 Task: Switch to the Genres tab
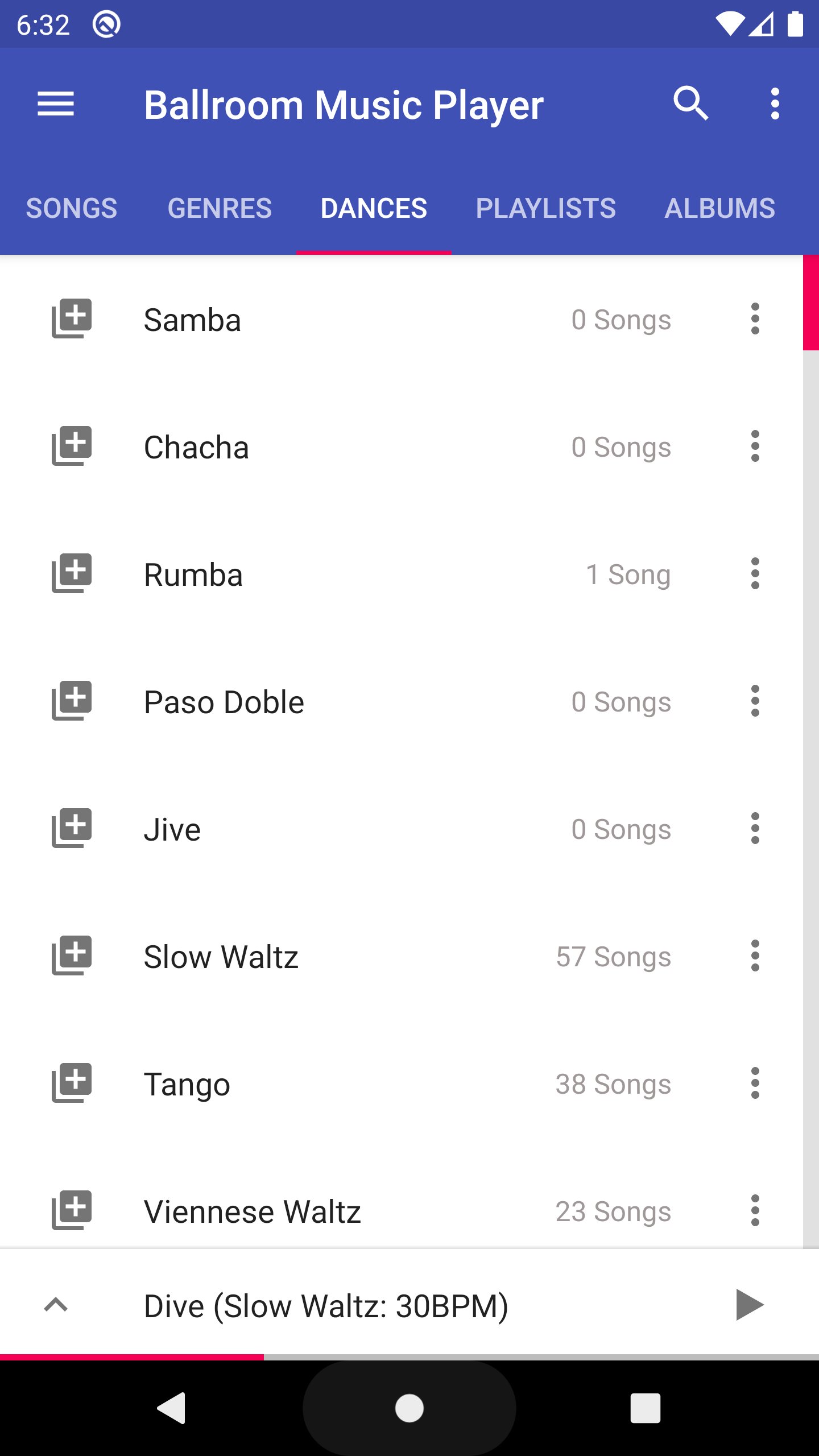[x=220, y=208]
